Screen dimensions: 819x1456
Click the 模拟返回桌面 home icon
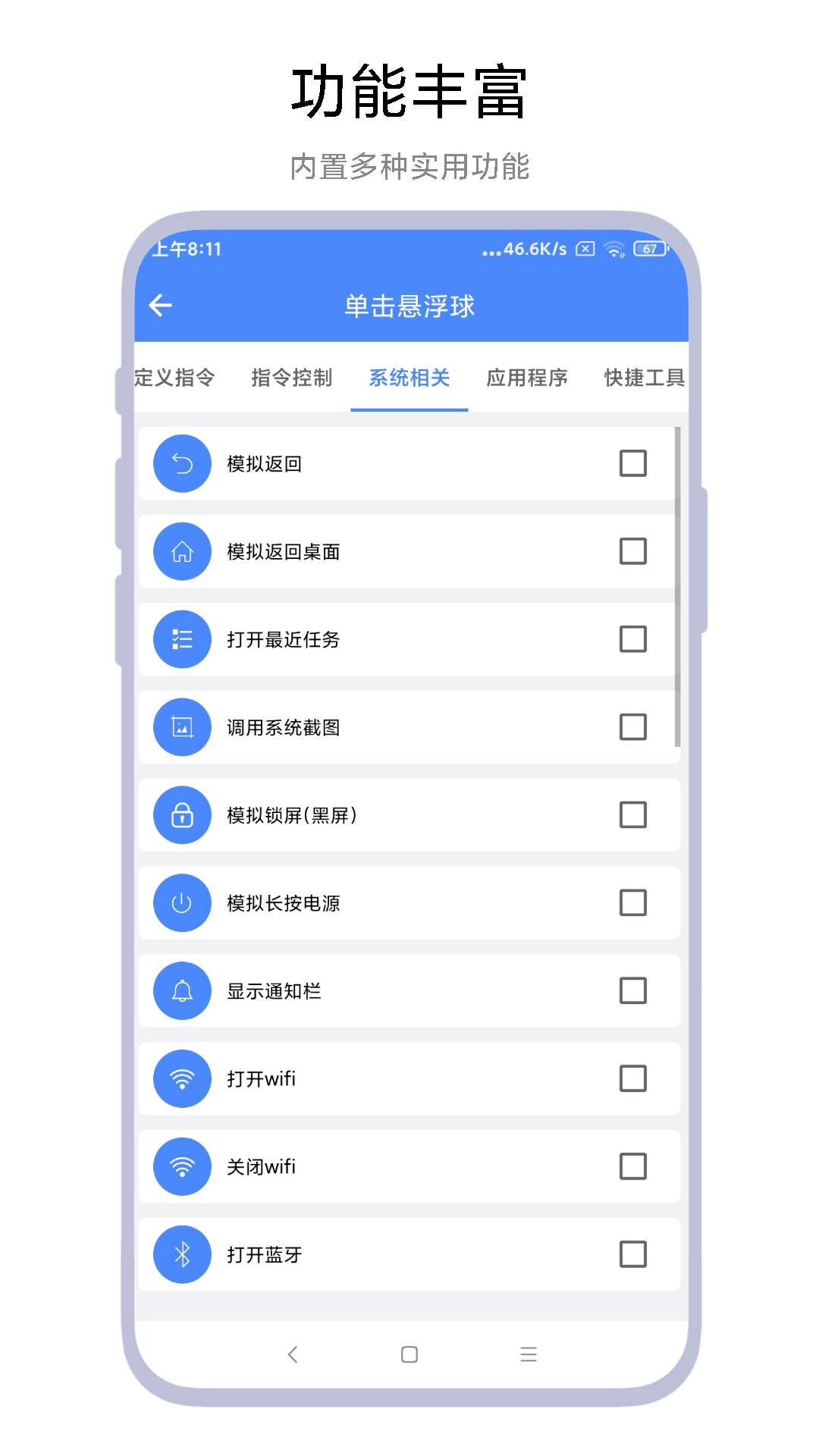point(181,551)
